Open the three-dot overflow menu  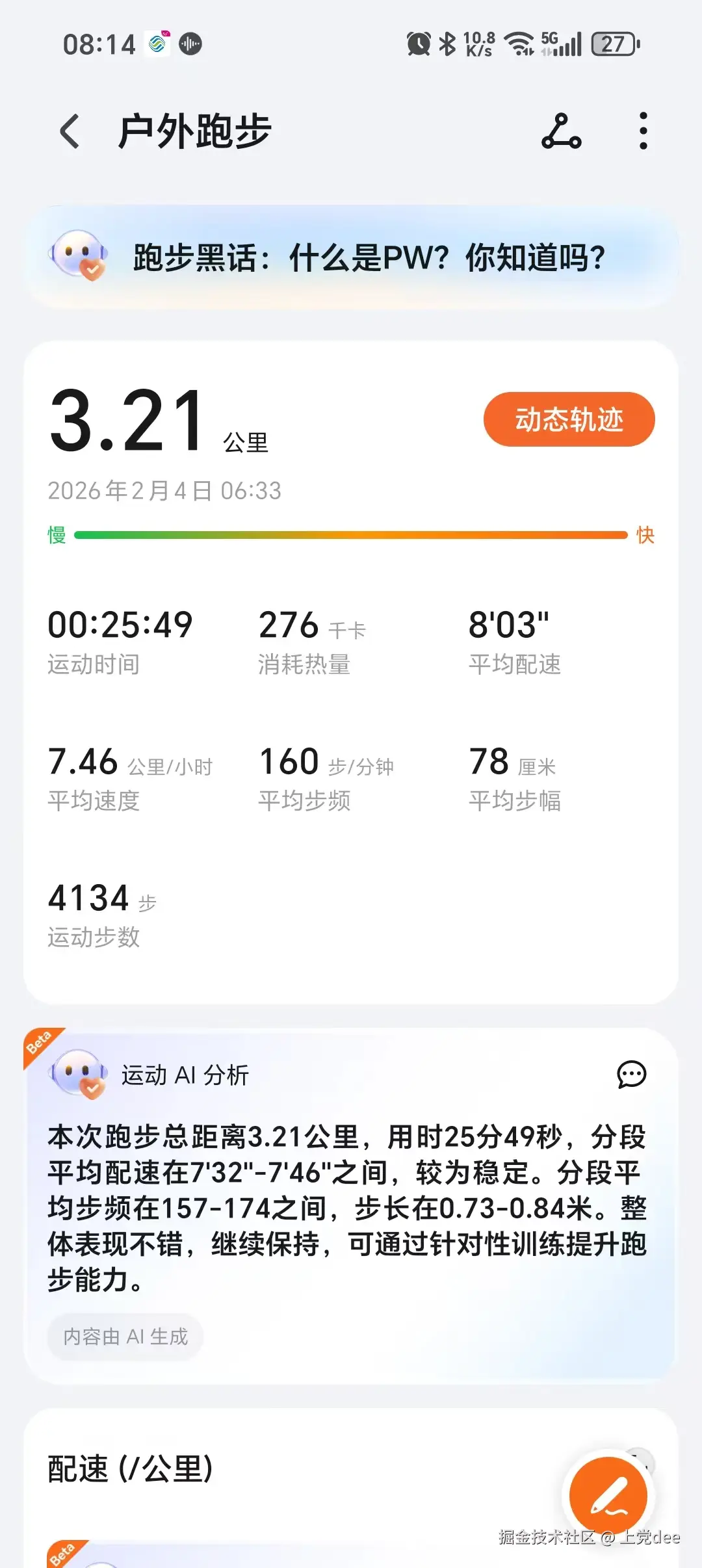coord(642,130)
